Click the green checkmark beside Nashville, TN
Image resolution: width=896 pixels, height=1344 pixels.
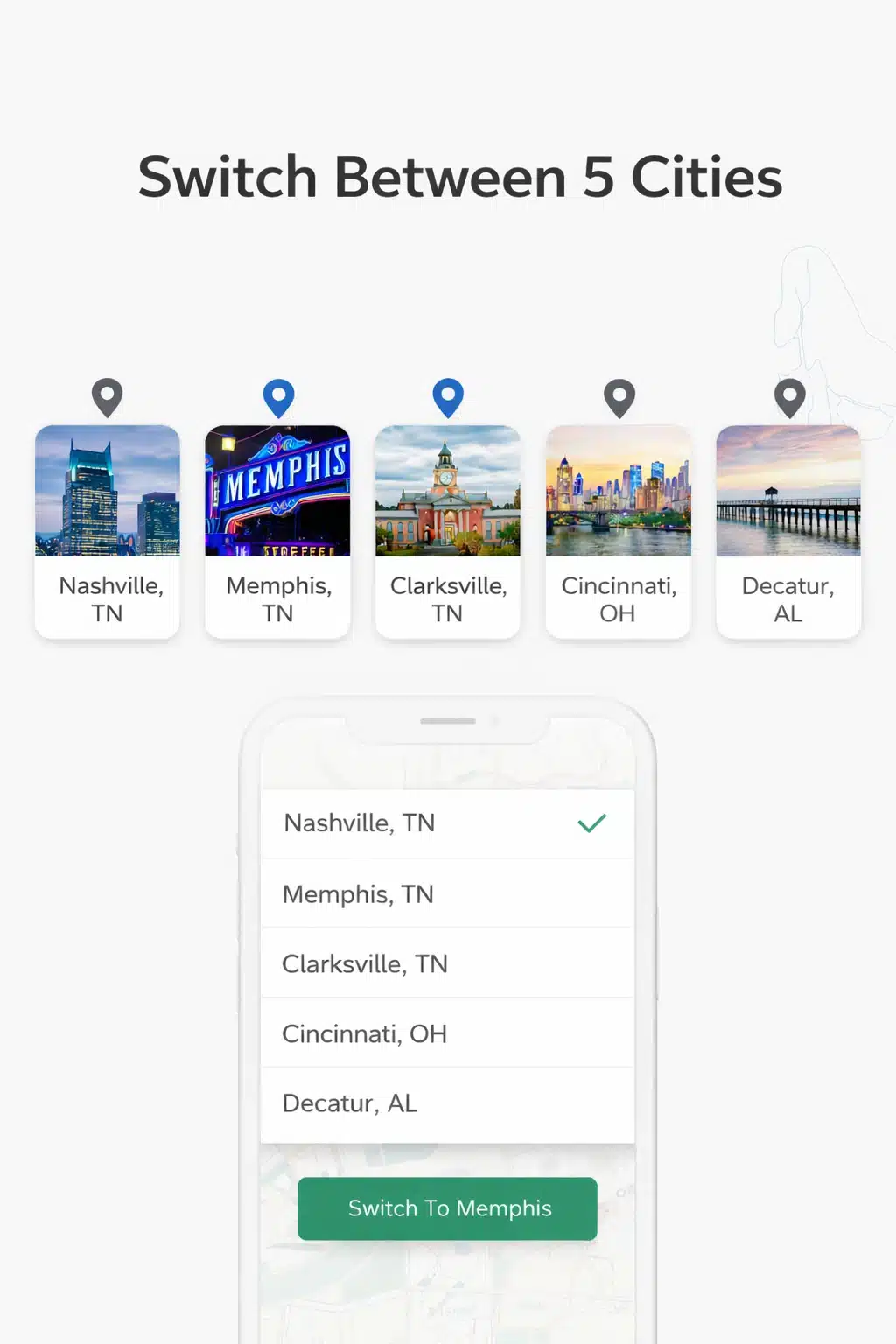[x=593, y=822]
